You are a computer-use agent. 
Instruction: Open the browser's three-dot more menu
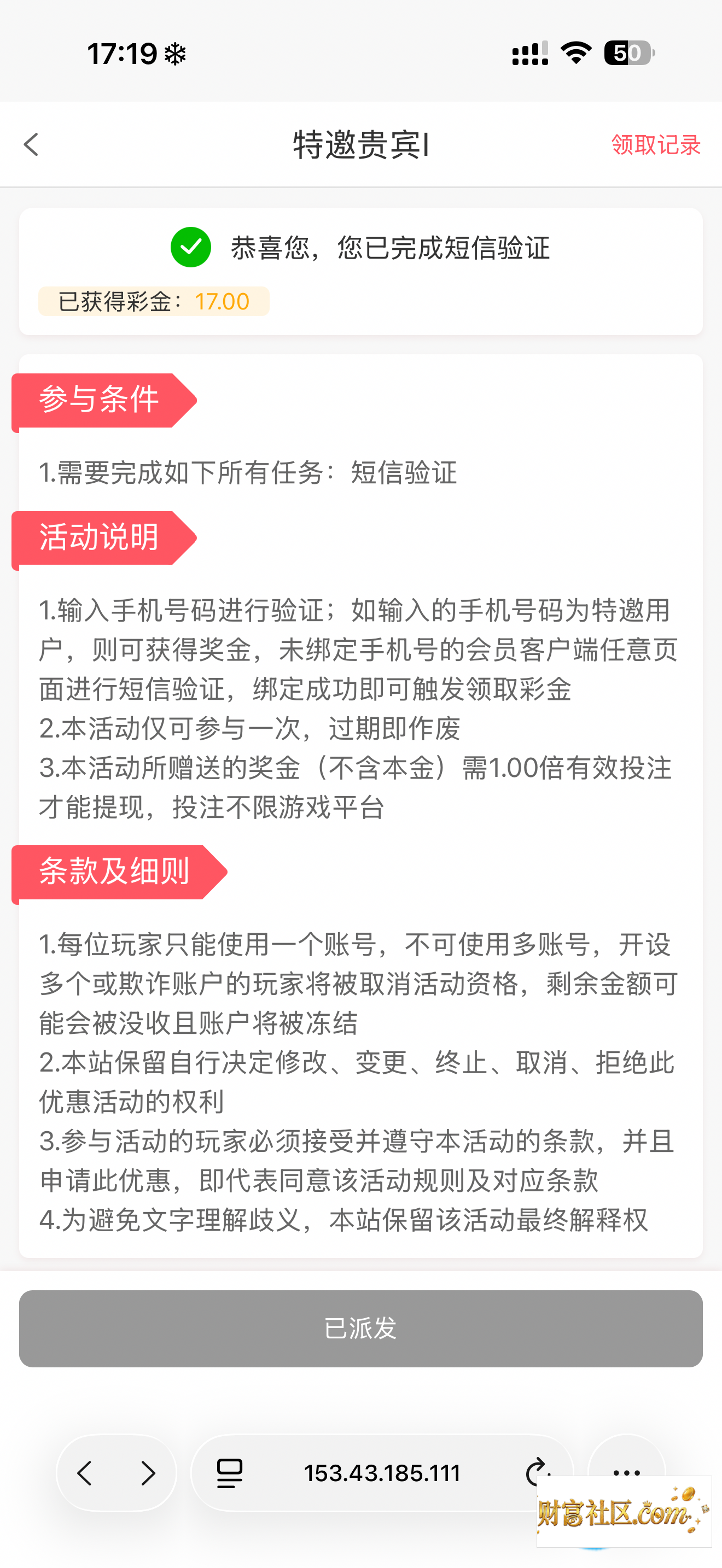click(x=626, y=1473)
